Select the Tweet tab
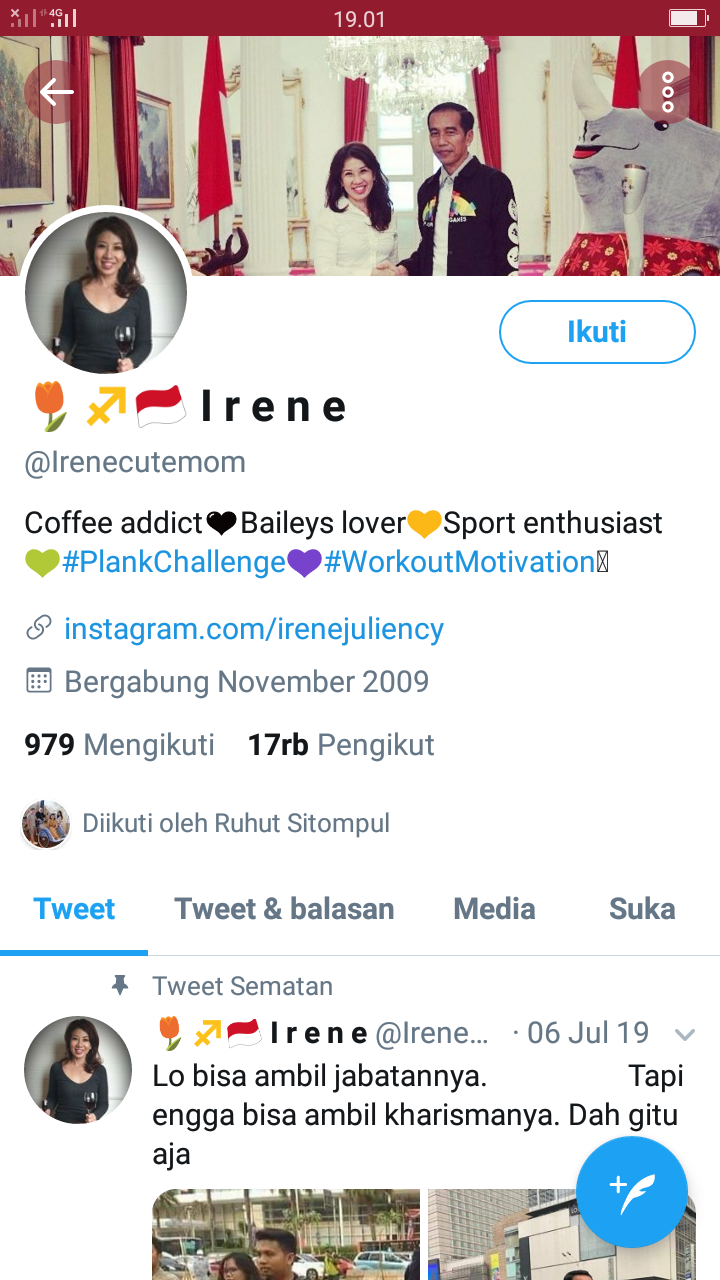Image resolution: width=720 pixels, height=1280 pixels. click(74, 909)
